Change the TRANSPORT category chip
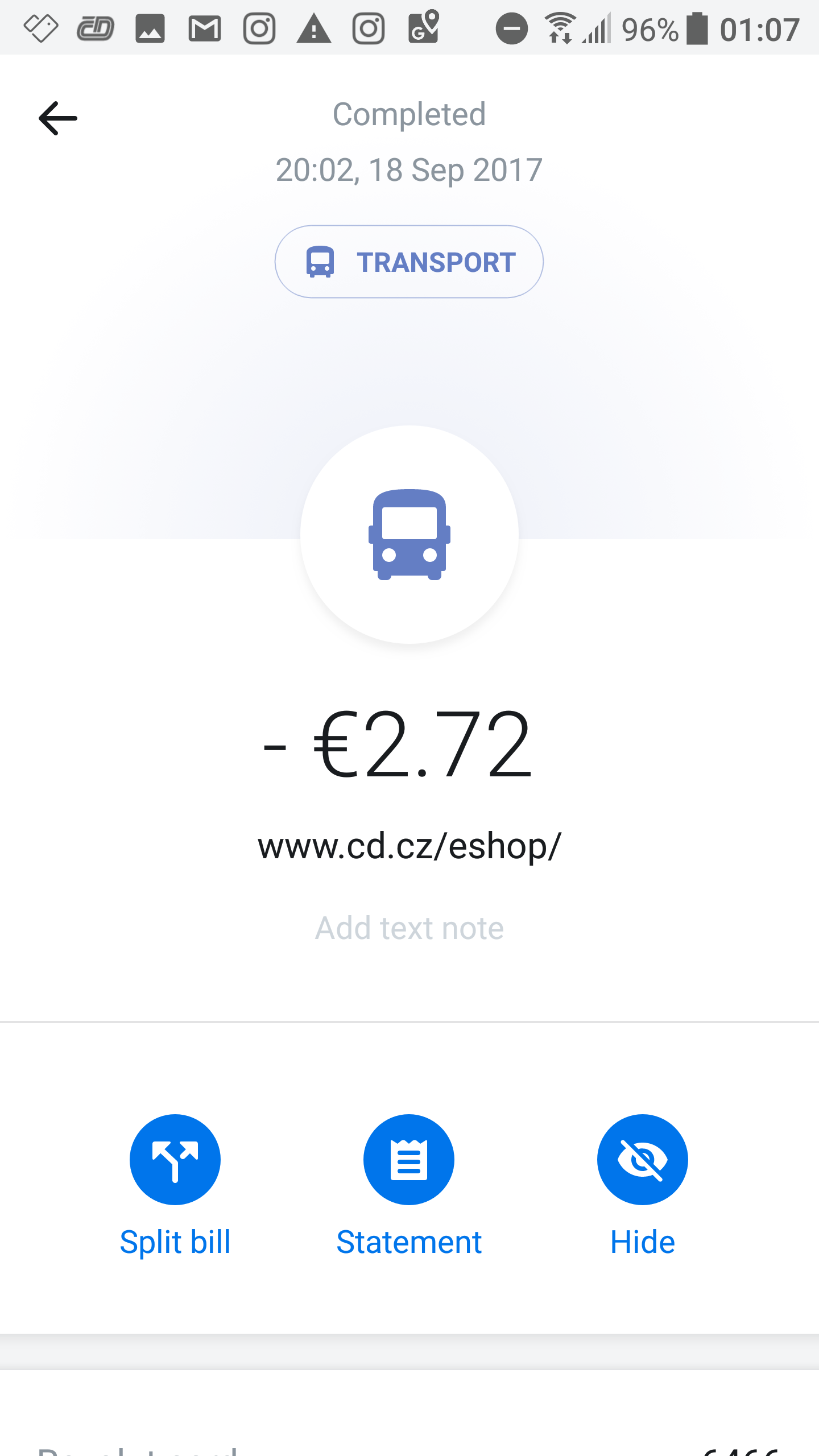Image resolution: width=819 pixels, height=1456 pixels. coord(409,262)
